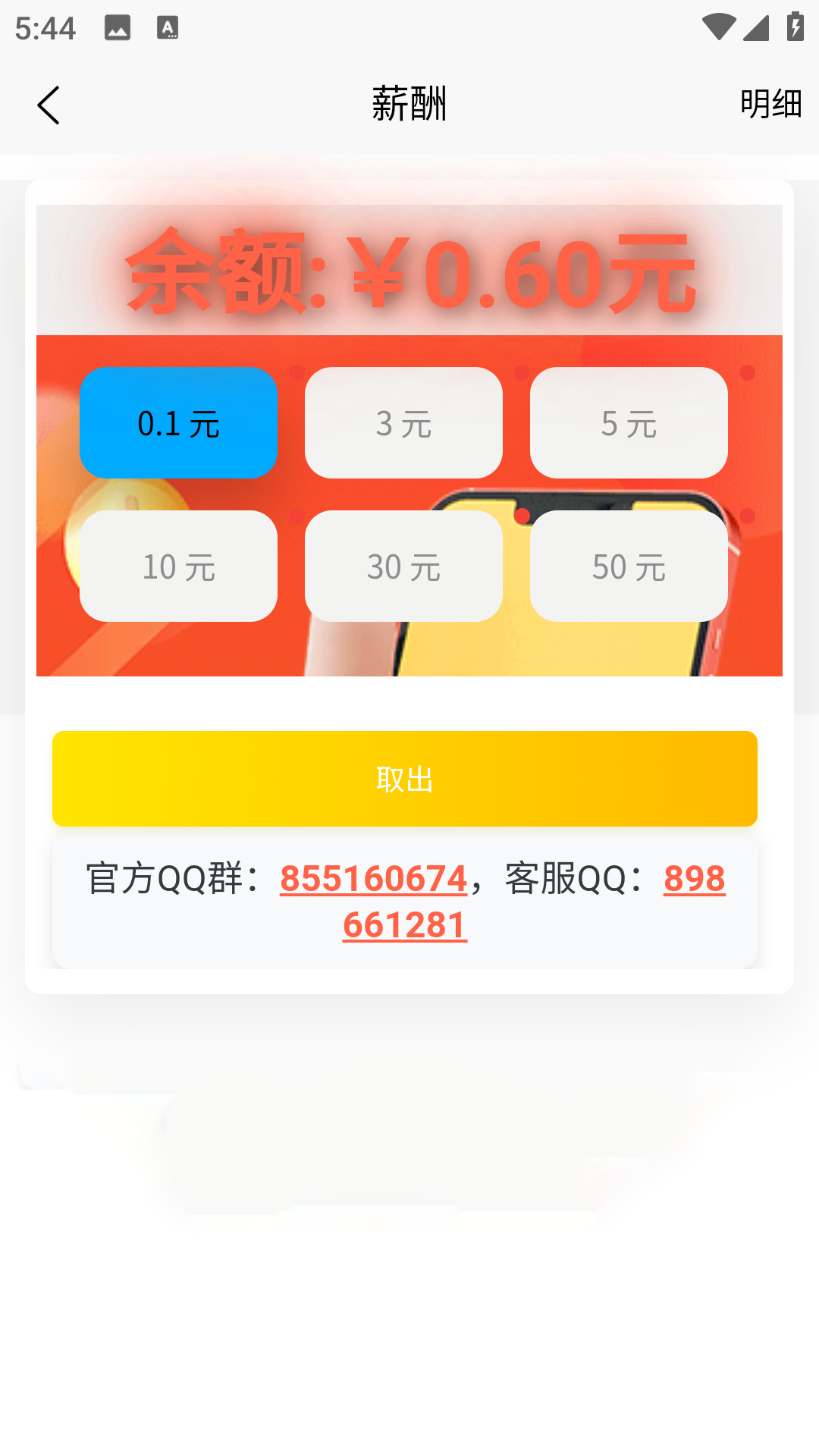Select the 0.1元 withdrawal amount
The width and height of the screenshot is (819, 1456).
pos(178,422)
